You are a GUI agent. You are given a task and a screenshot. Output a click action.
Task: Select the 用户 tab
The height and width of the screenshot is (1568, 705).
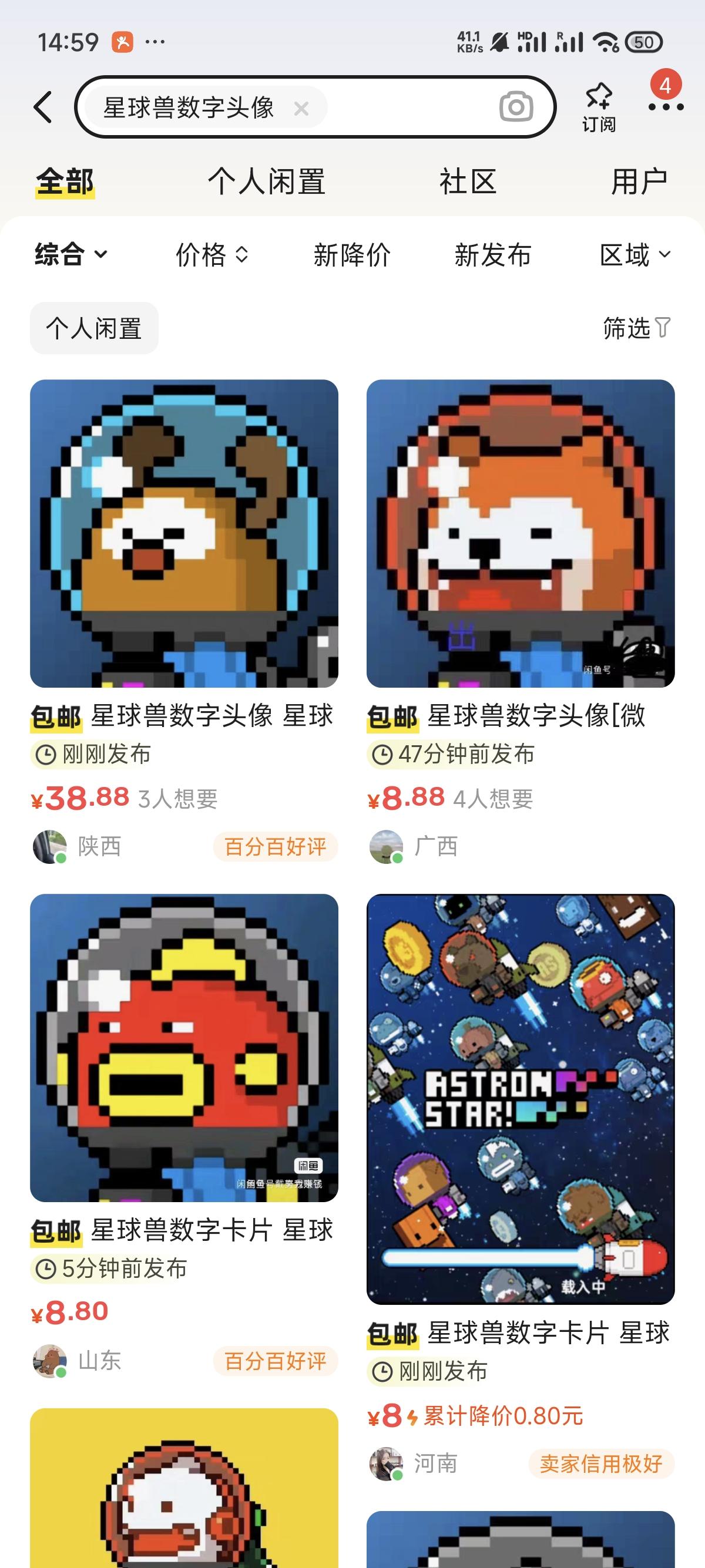click(x=640, y=180)
